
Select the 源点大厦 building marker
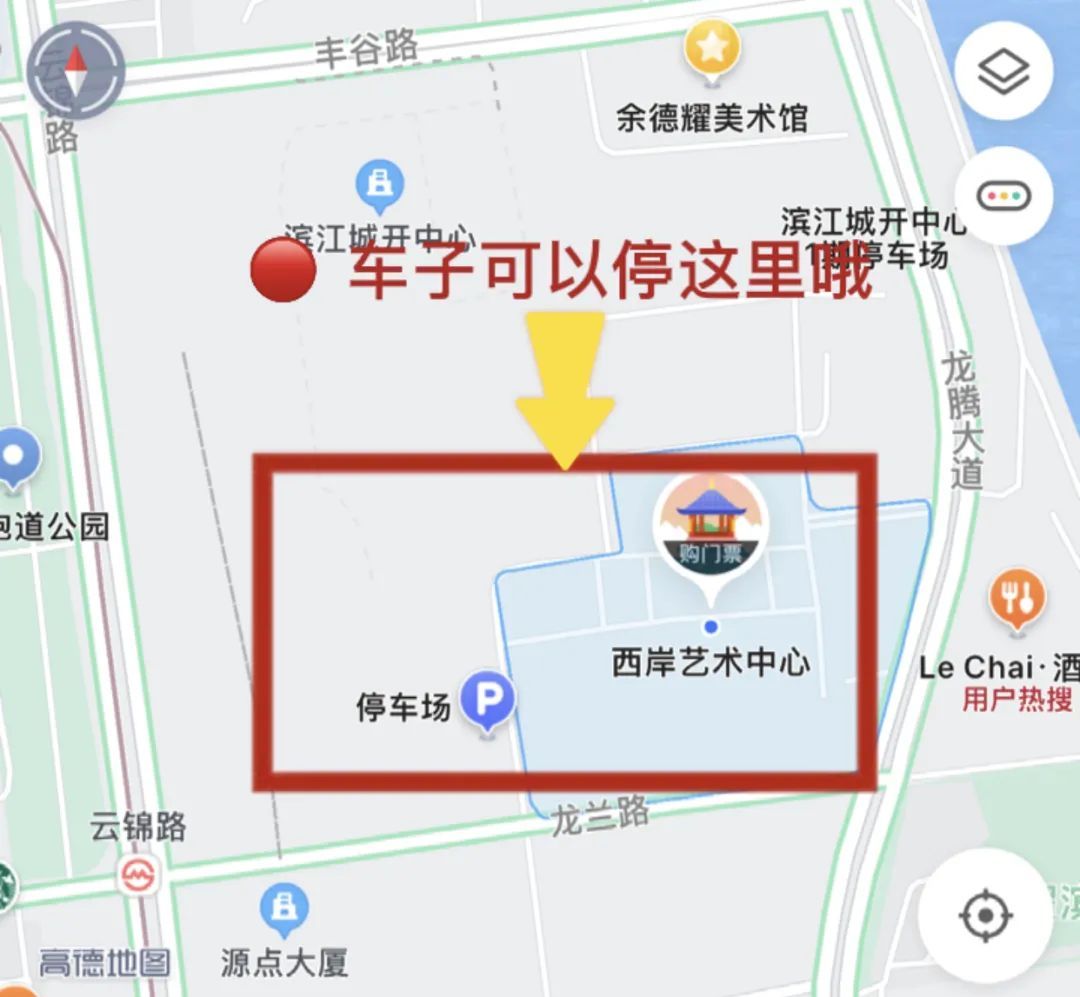[x=284, y=908]
